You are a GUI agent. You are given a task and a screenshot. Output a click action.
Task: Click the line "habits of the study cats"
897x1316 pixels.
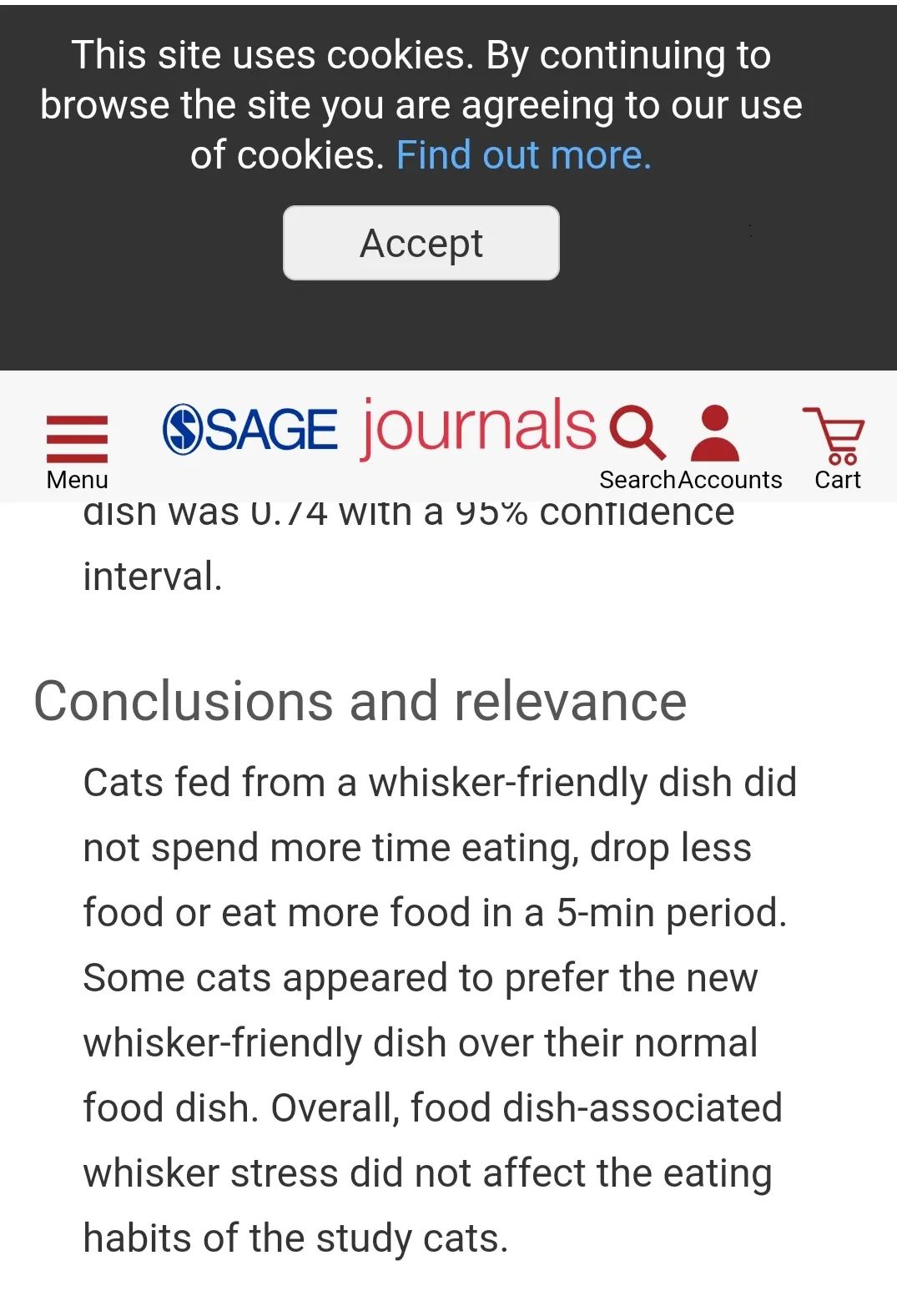[296, 1237]
